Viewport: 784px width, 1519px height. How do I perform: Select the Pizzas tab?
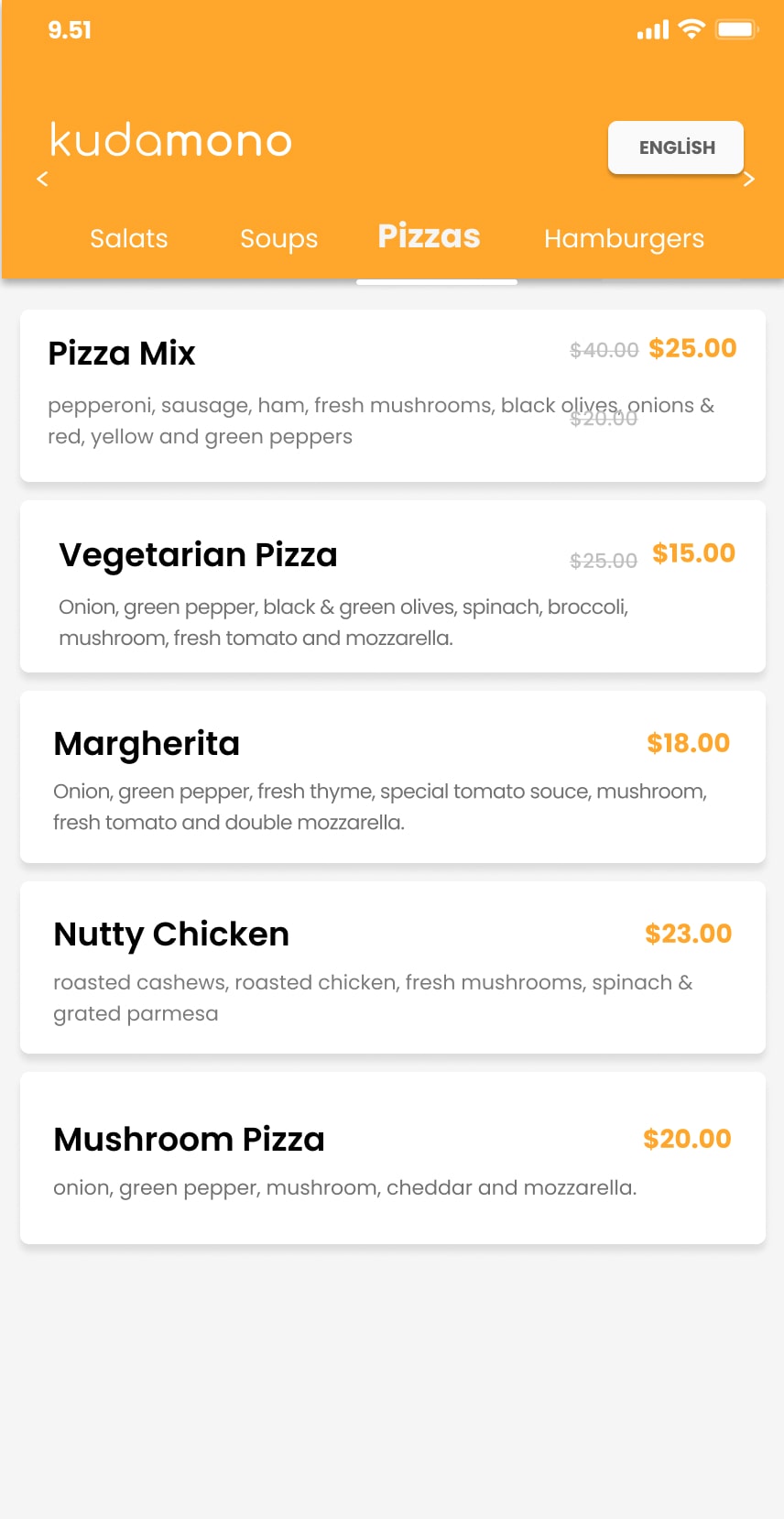[x=429, y=236]
